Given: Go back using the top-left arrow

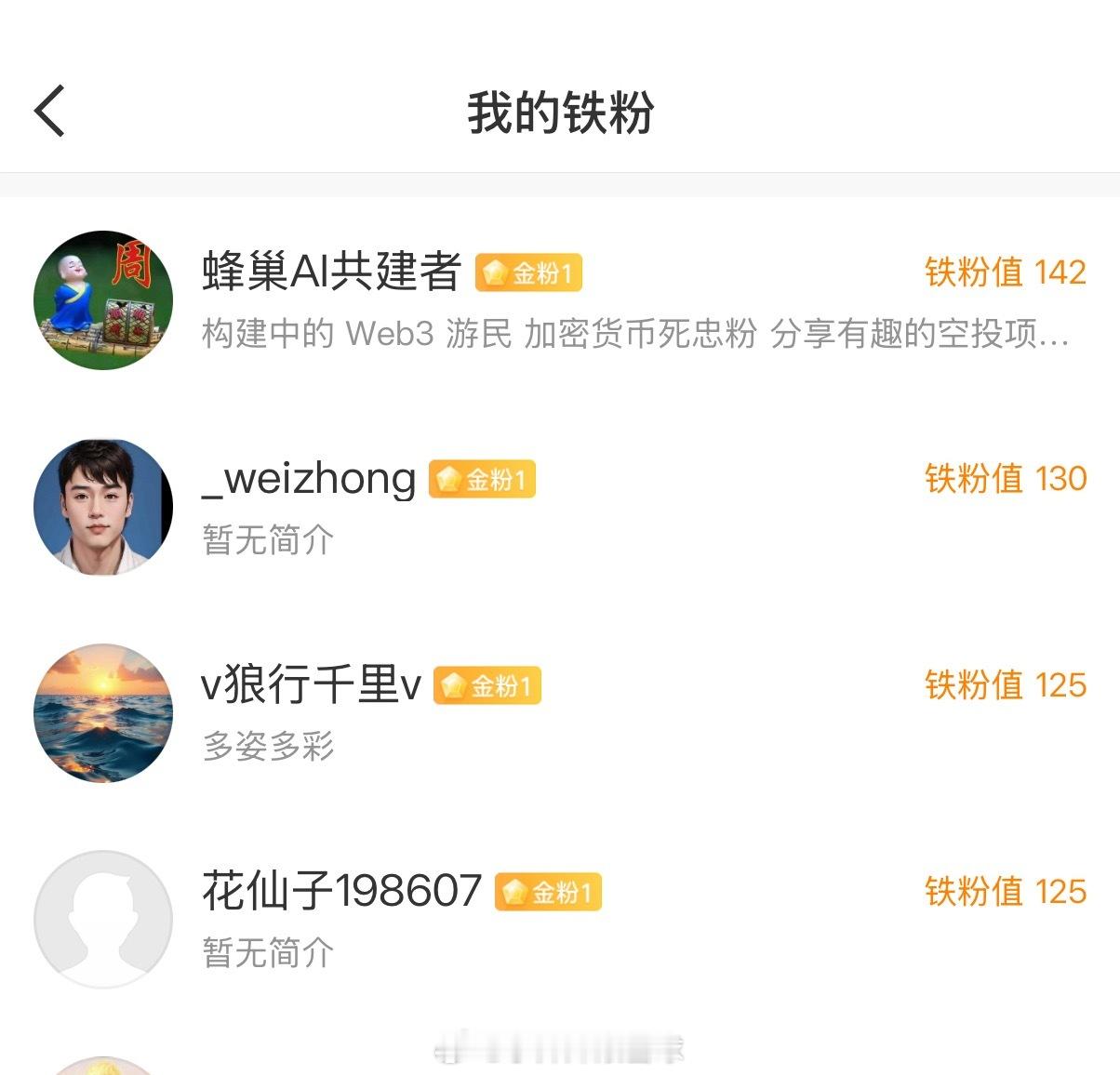Looking at the screenshot, I should [x=49, y=112].
